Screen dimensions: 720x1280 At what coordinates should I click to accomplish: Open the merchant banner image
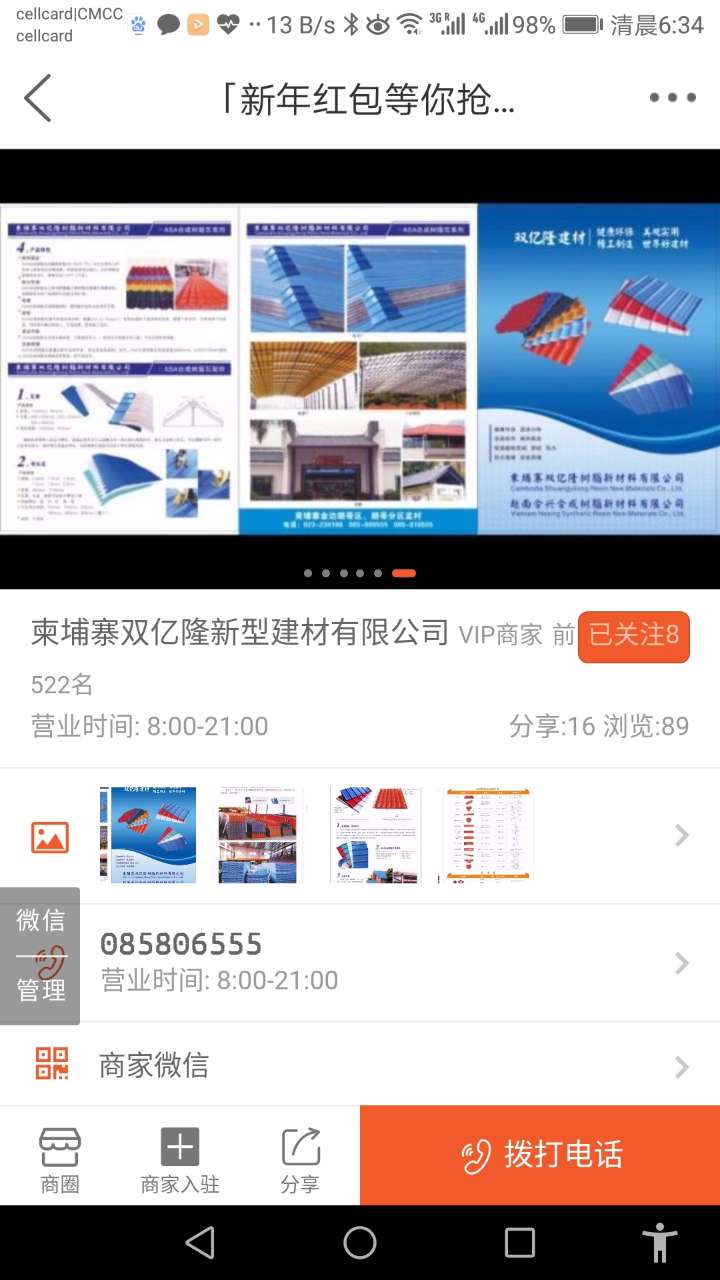coord(360,369)
